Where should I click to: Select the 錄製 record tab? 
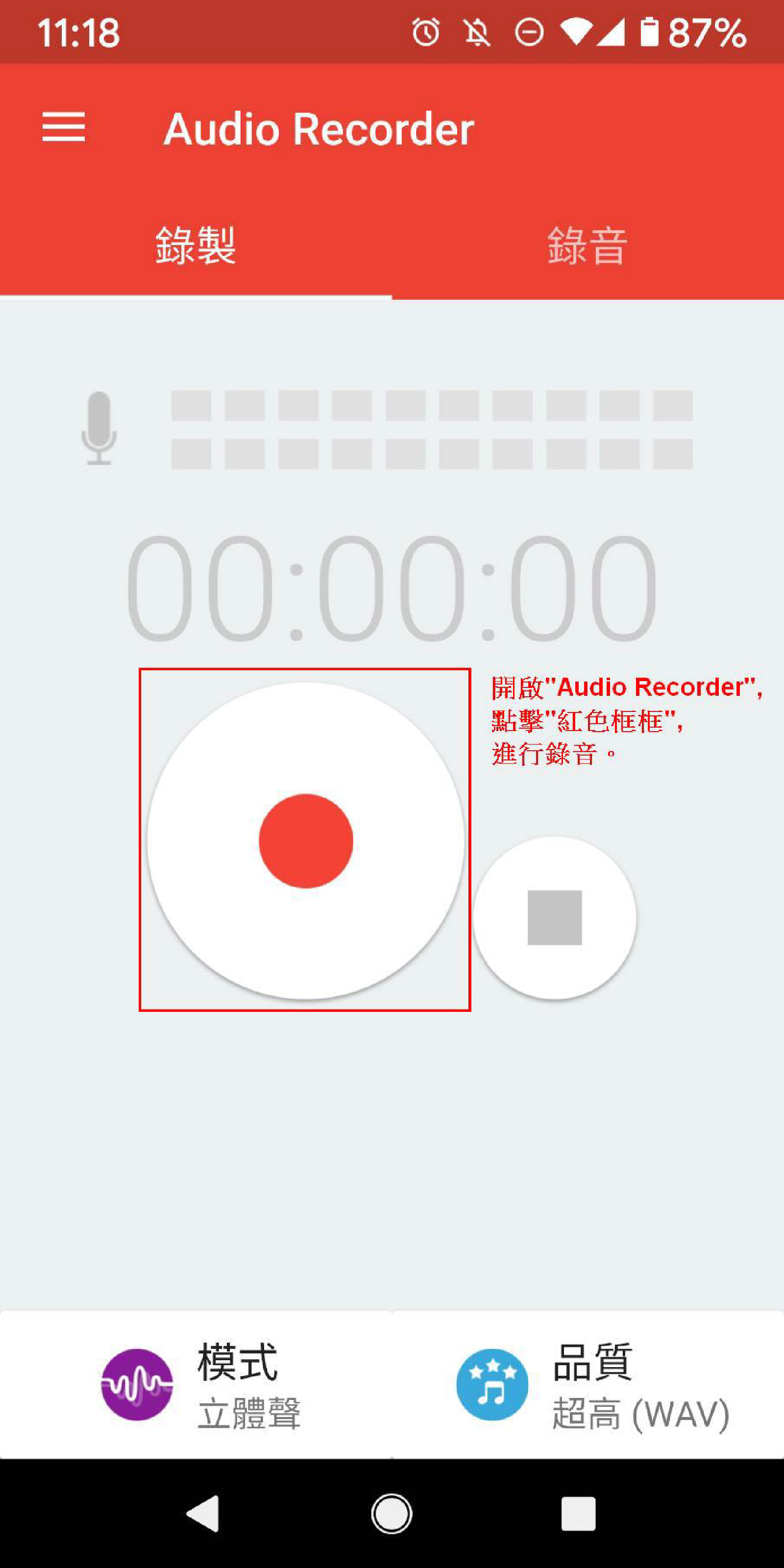pyautogui.click(x=196, y=245)
